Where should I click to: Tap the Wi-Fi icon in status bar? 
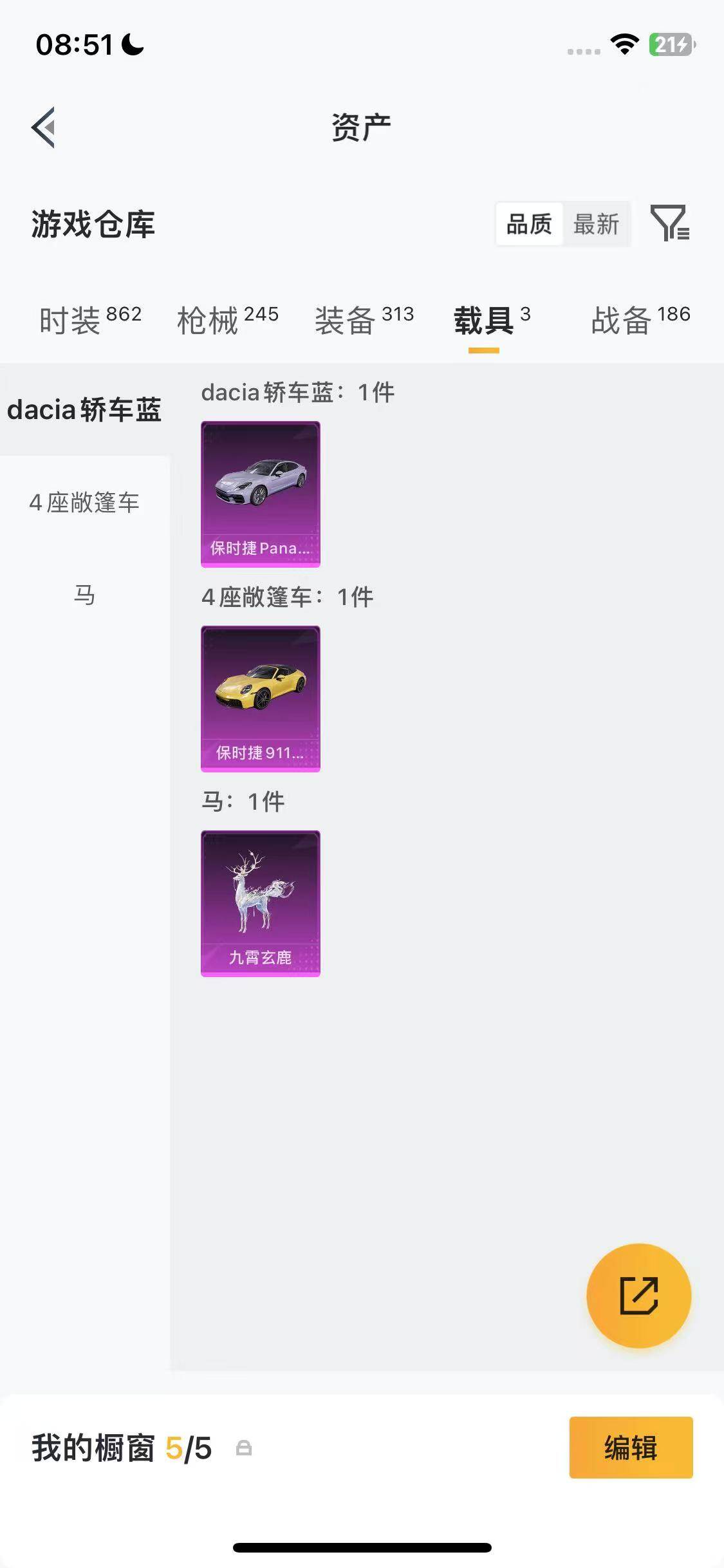click(622, 45)
